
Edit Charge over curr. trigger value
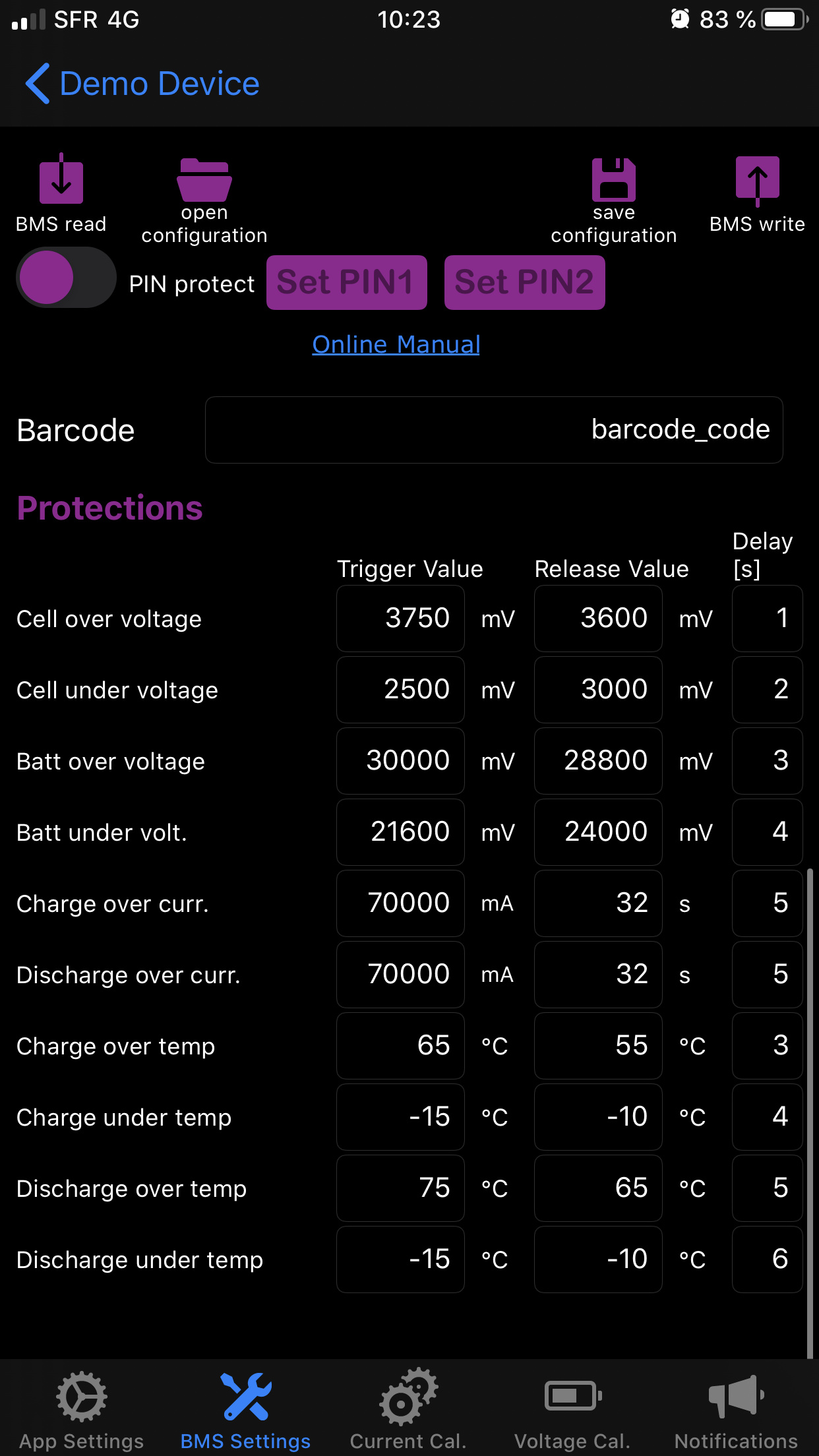(401, 903)
